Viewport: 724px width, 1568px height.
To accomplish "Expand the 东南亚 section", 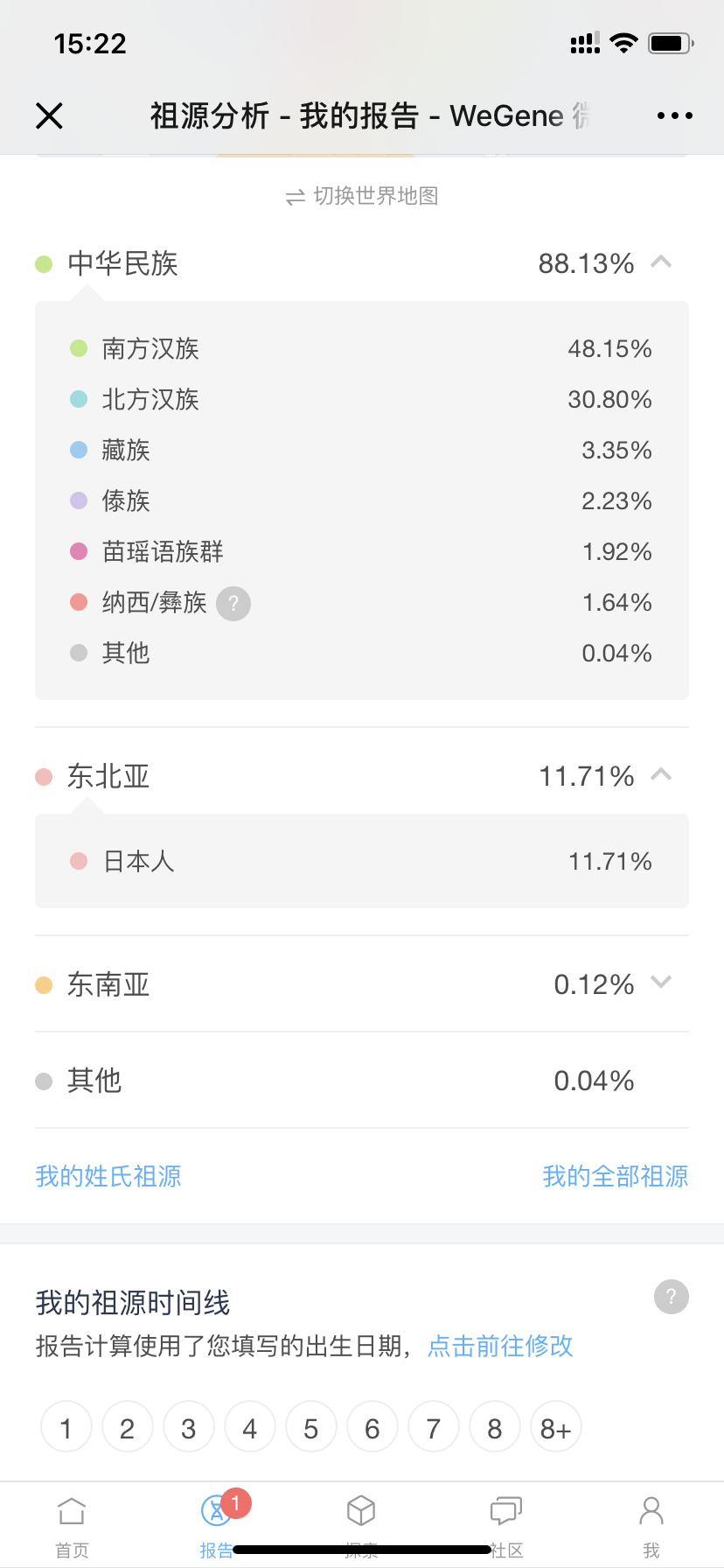I will point(662,983).
